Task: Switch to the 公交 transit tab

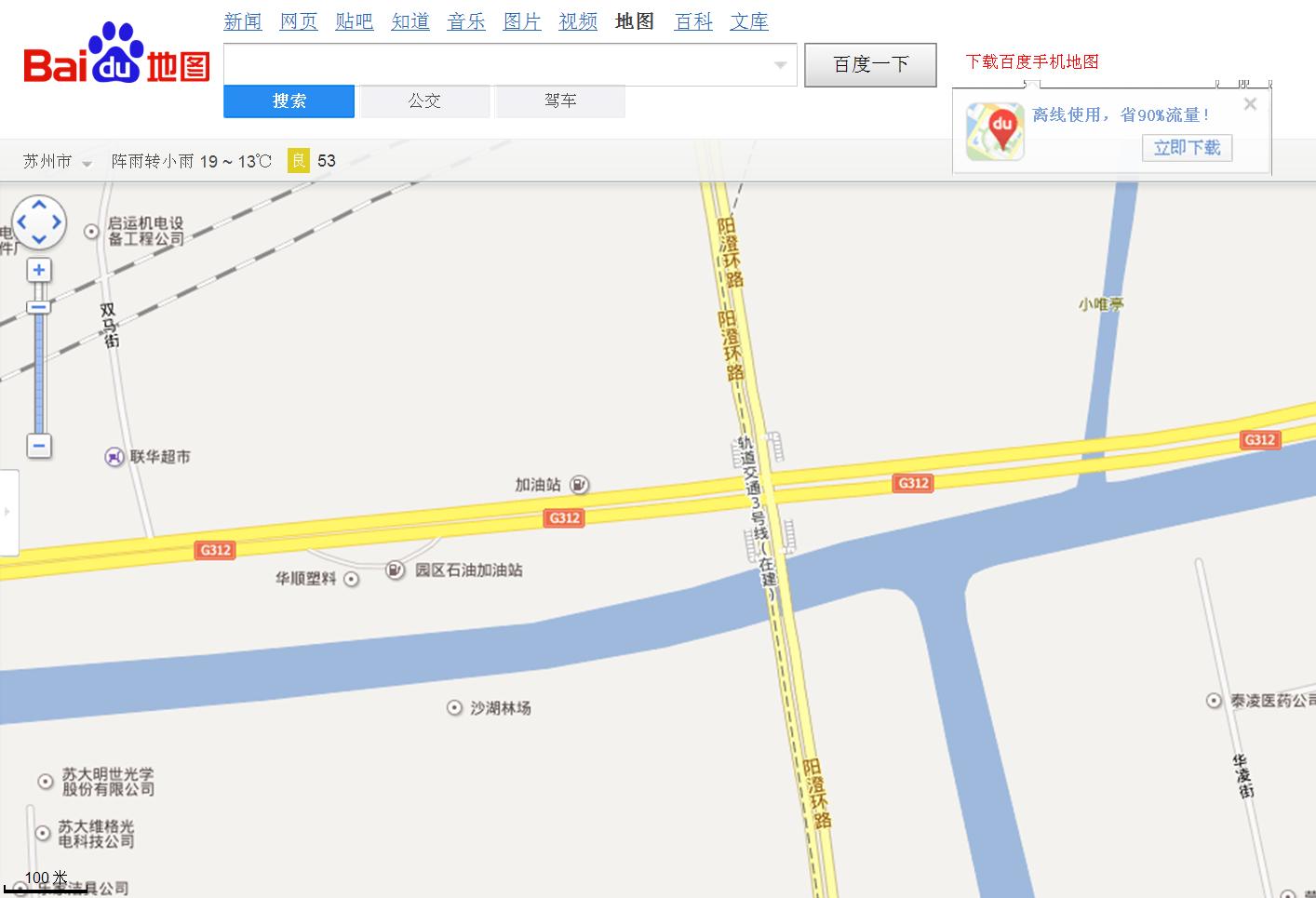Action: click(x=424, y=101)
